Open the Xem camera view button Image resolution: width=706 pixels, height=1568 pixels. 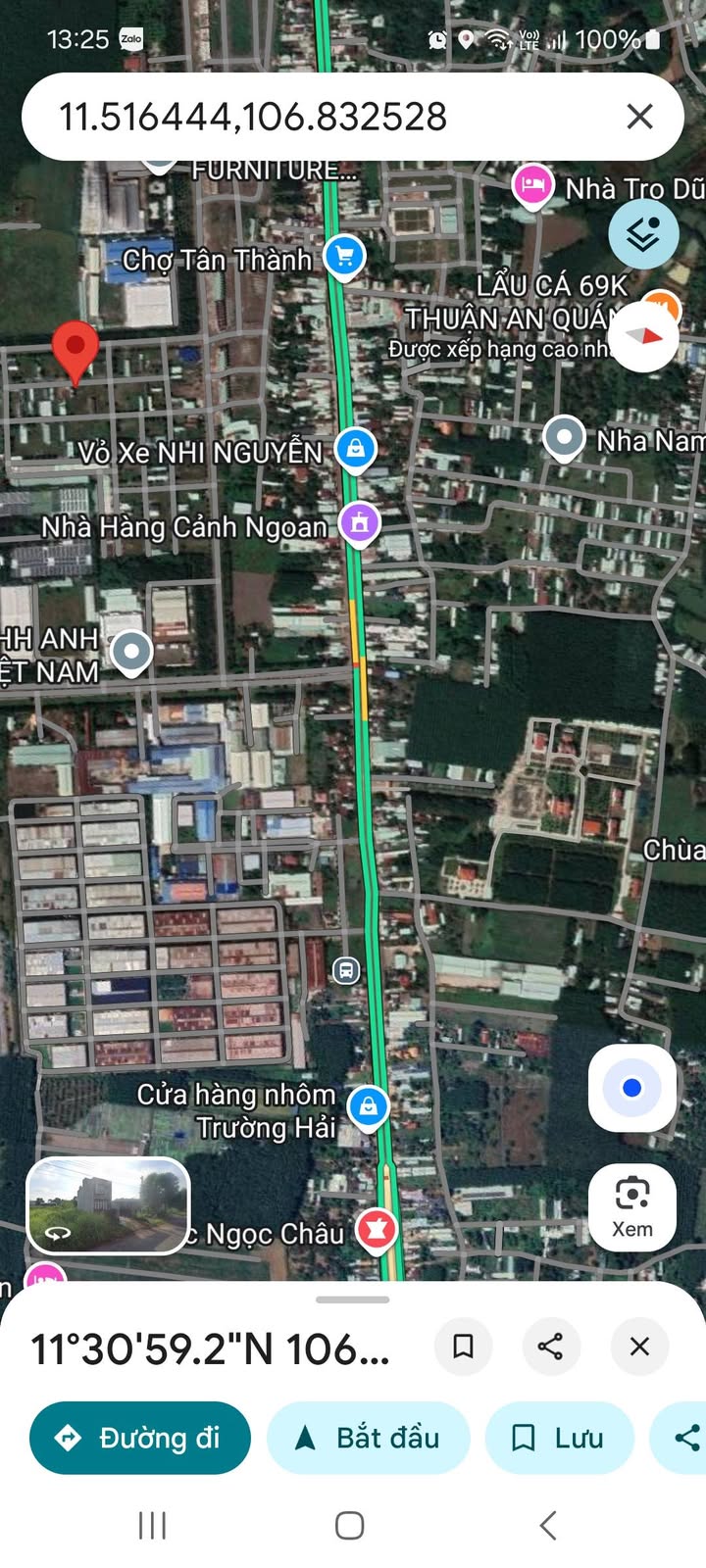(x=632, y=1206)
